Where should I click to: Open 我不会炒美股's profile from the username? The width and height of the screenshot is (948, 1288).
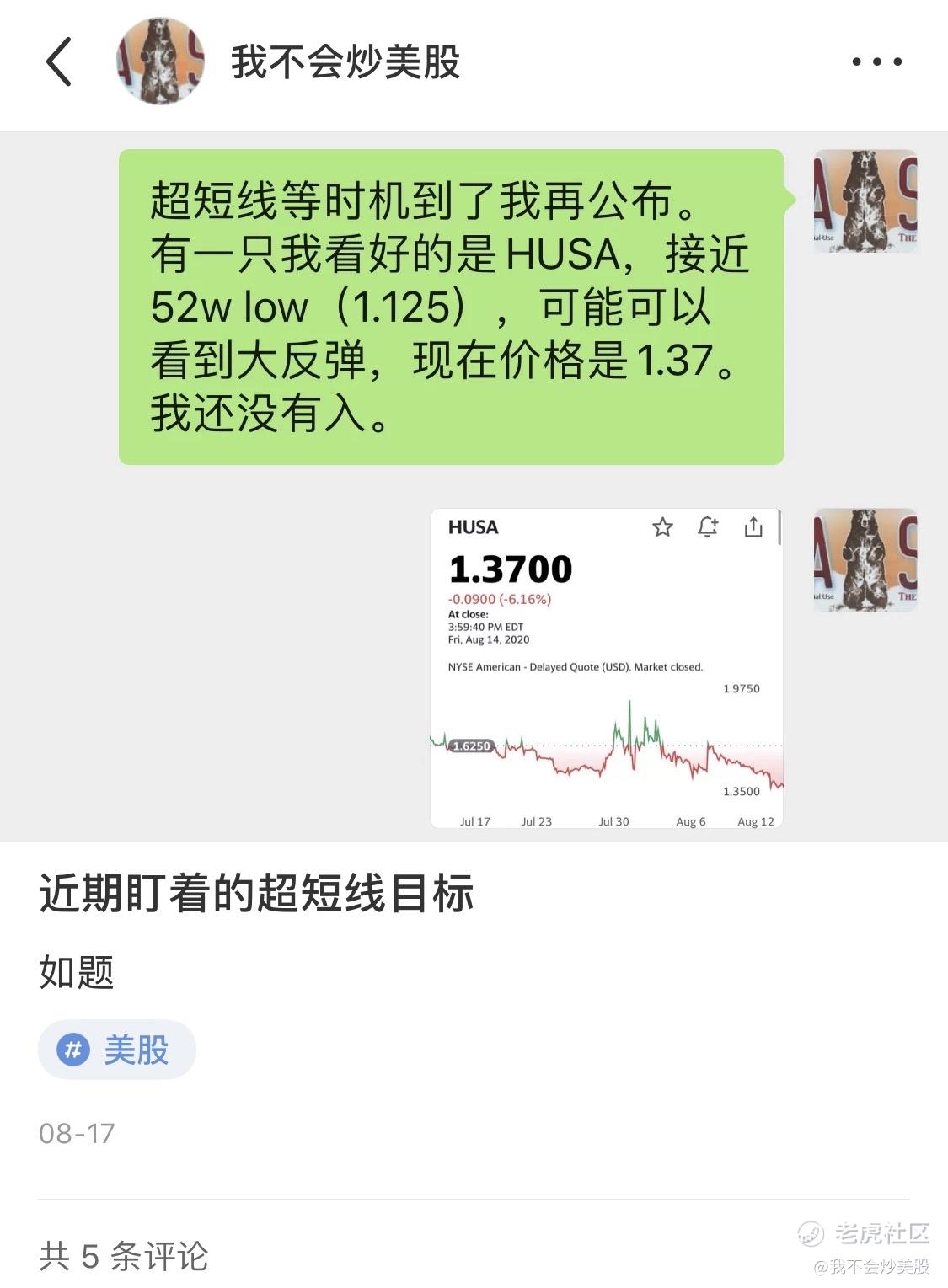point(345,62)
